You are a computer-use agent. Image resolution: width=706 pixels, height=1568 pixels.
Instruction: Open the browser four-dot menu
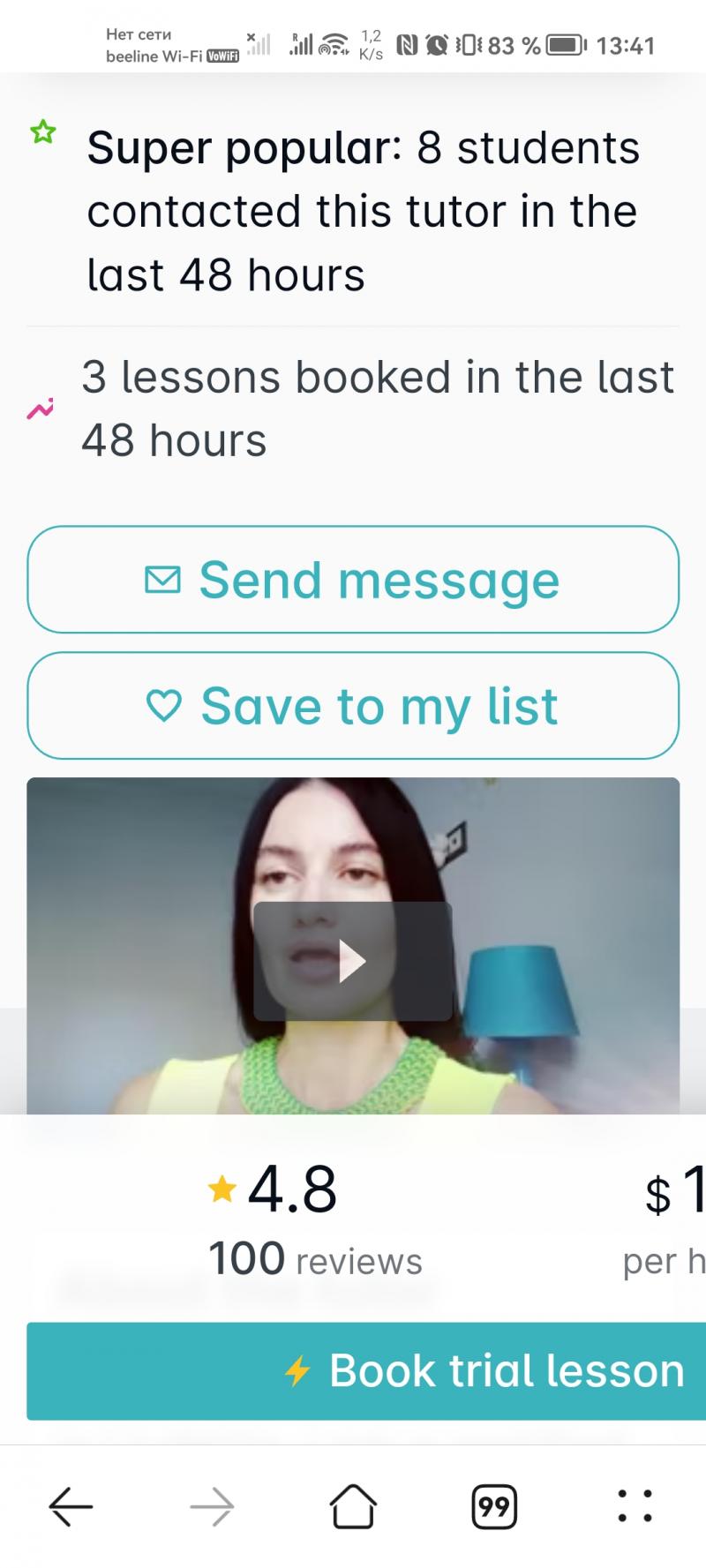(635, 1506)
